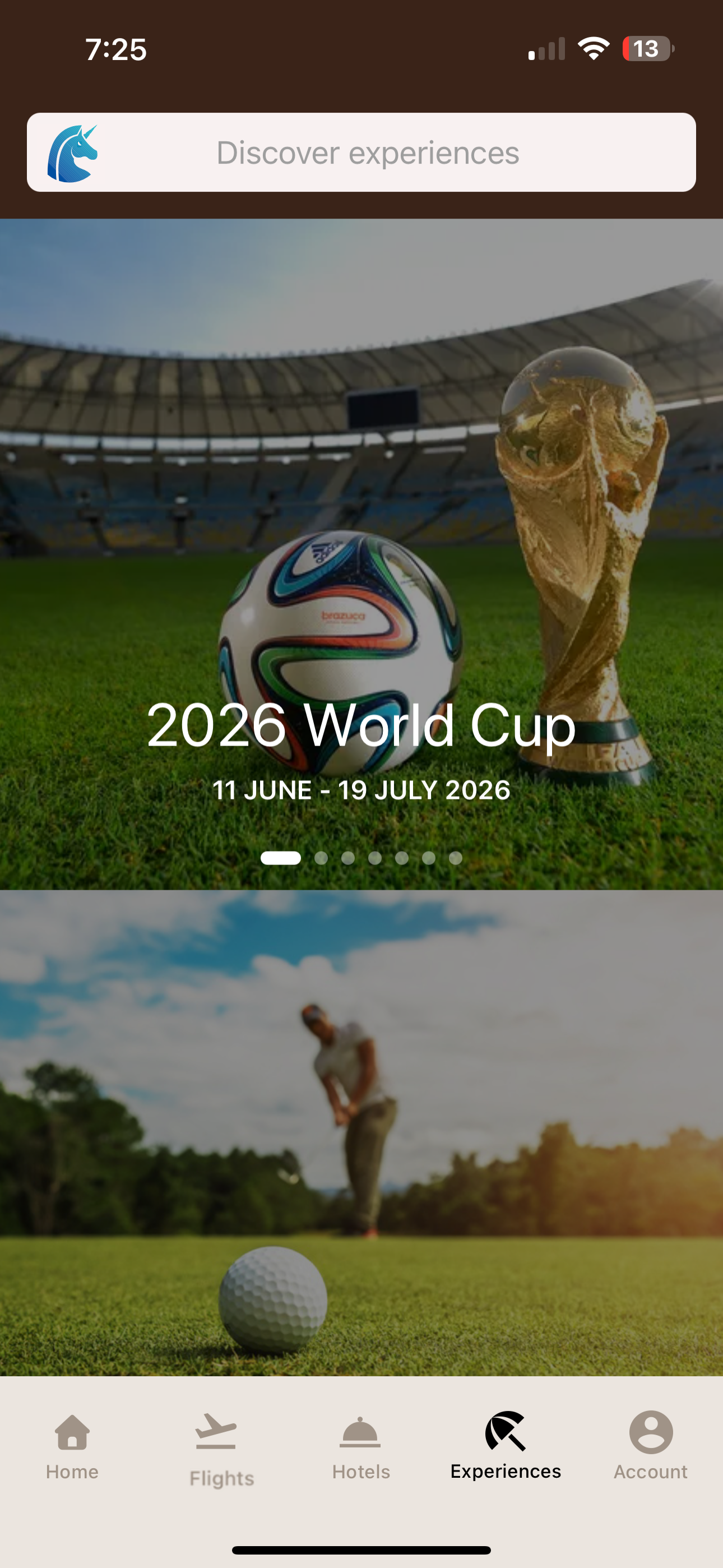Image resolution: width=723 pixels, height=1568 pixels.
Task: Tap the 11 June - 19 July dates text
Action: (361, 789)
